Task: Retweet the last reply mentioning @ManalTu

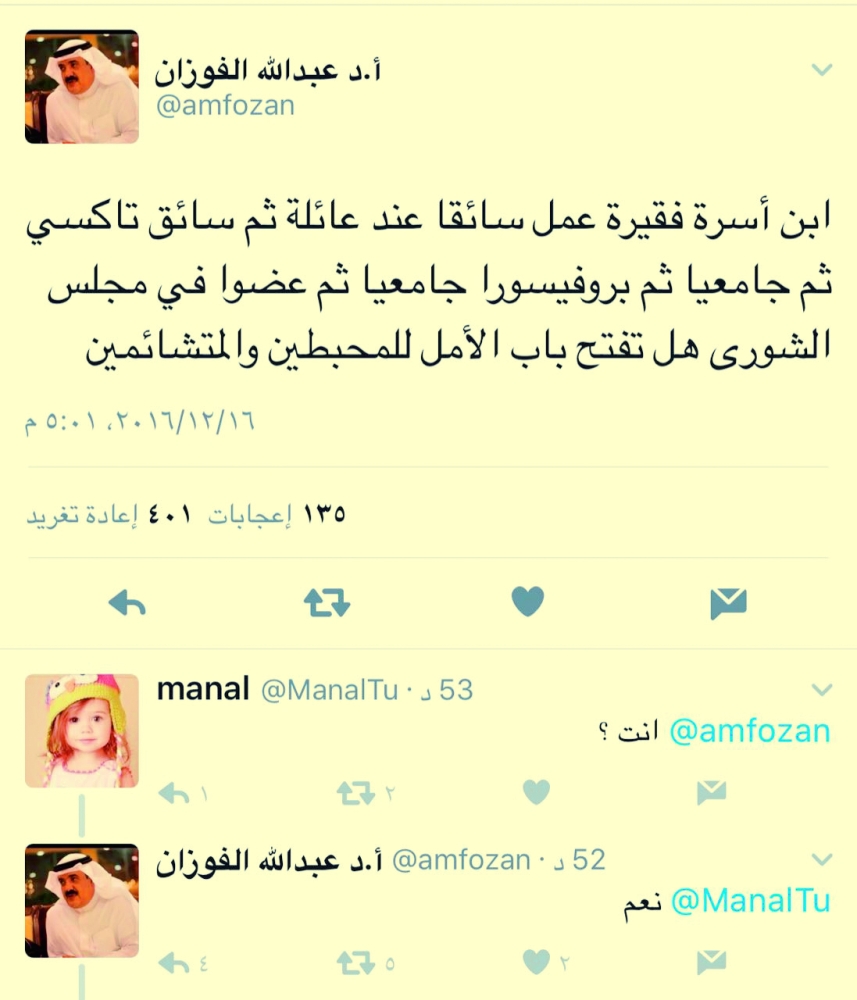Action: click(355, 962)
